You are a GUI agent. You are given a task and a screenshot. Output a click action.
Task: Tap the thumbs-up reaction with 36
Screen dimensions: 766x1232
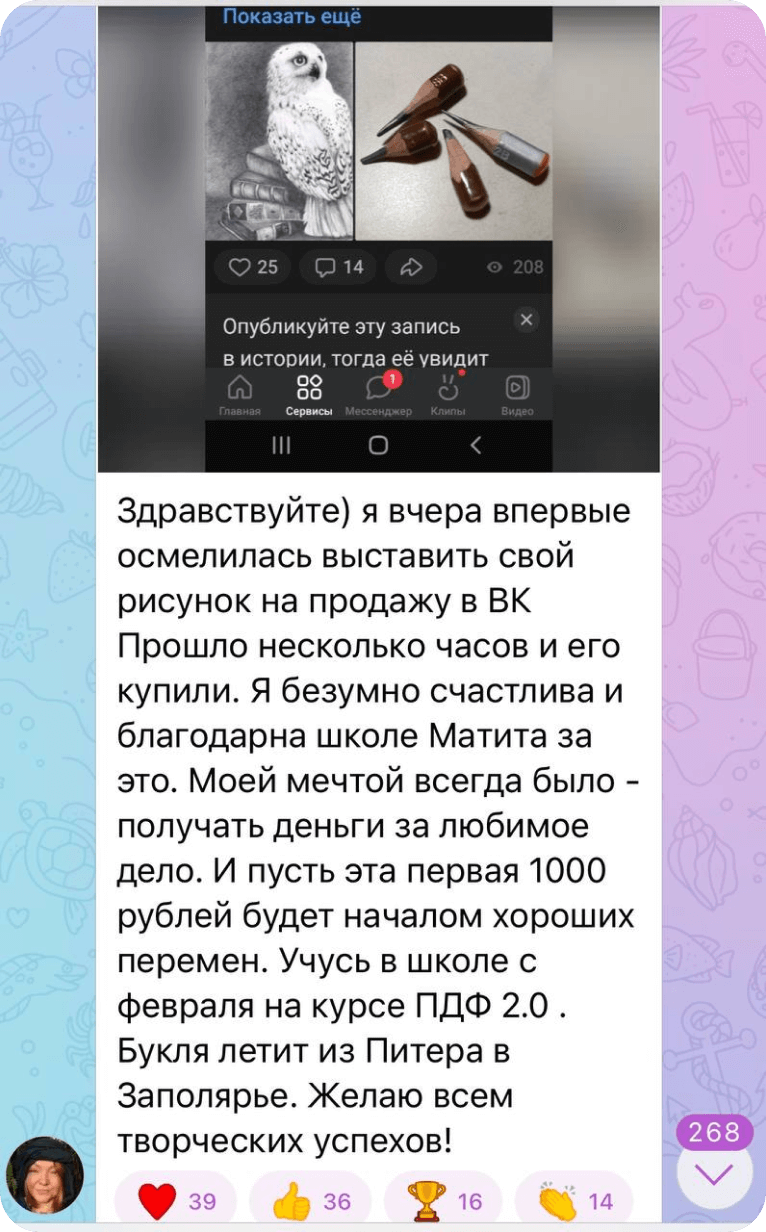(310, 1200)
